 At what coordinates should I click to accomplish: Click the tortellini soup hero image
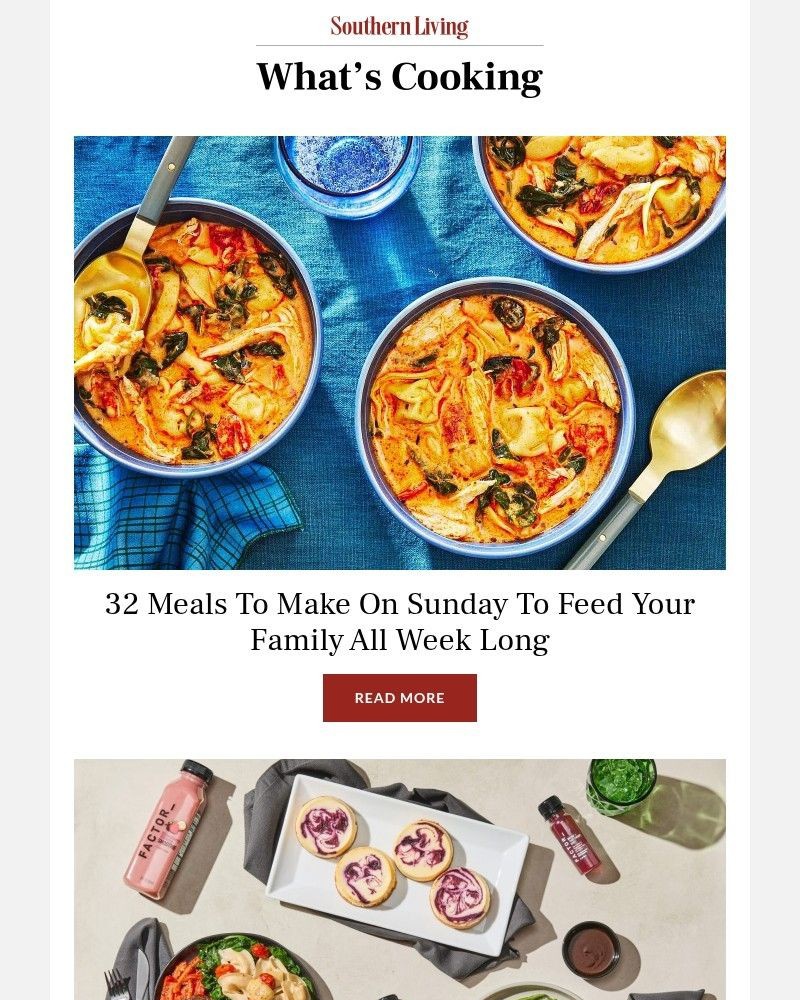399,352
